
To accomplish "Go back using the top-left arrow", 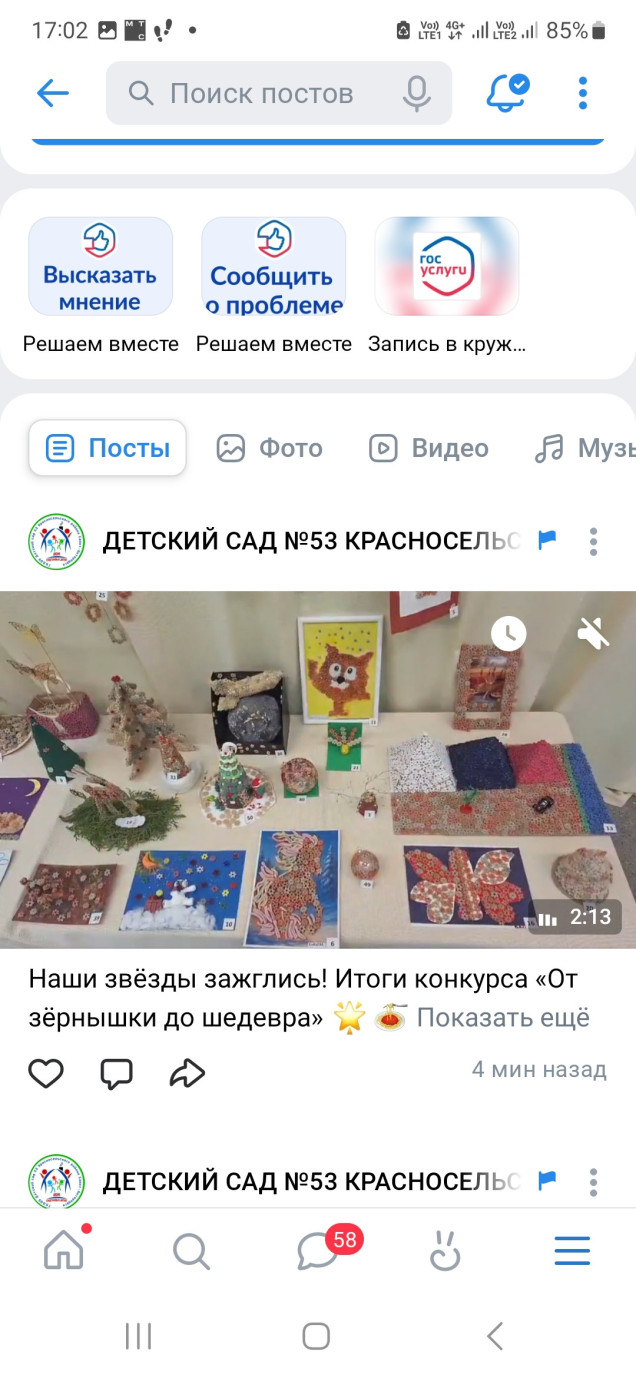I will pyautogui.click(x=52, y=94).
